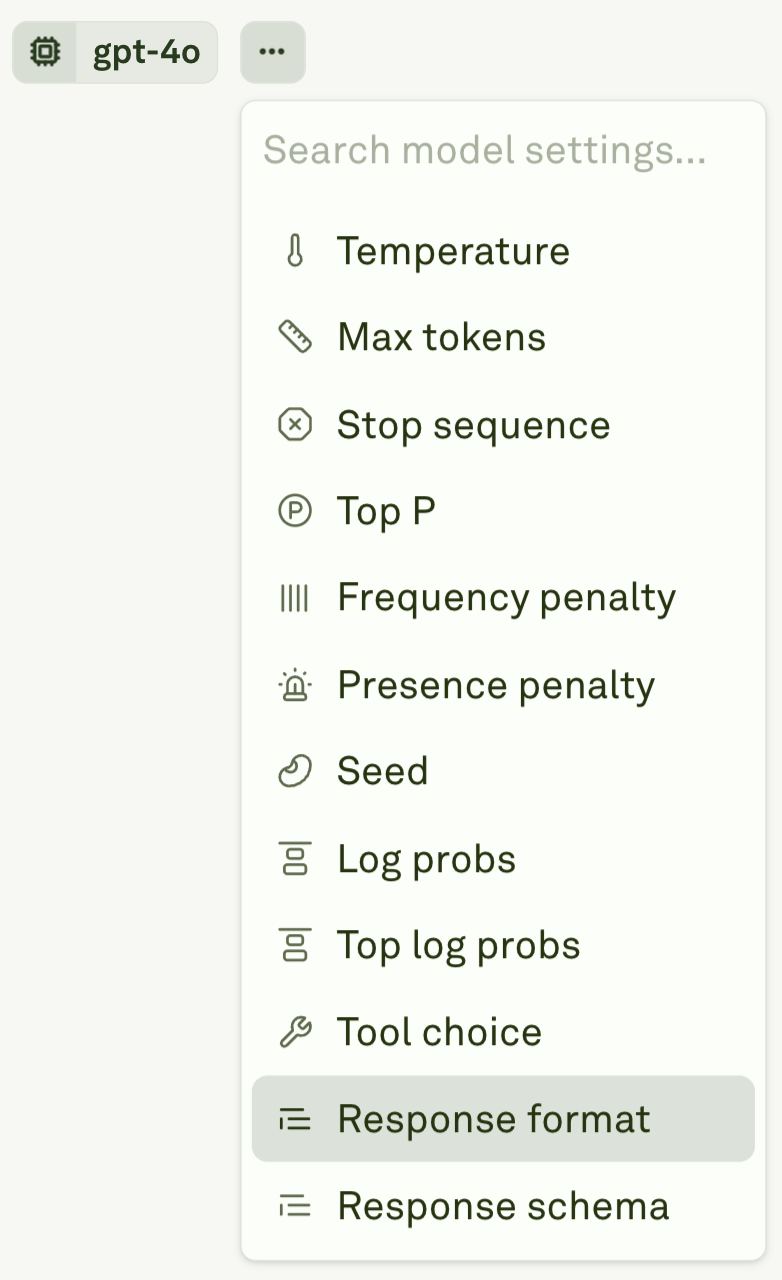The image size is (782, 1280).
Task: Open the gpt-4o model selector
Action: coord(115,52)
